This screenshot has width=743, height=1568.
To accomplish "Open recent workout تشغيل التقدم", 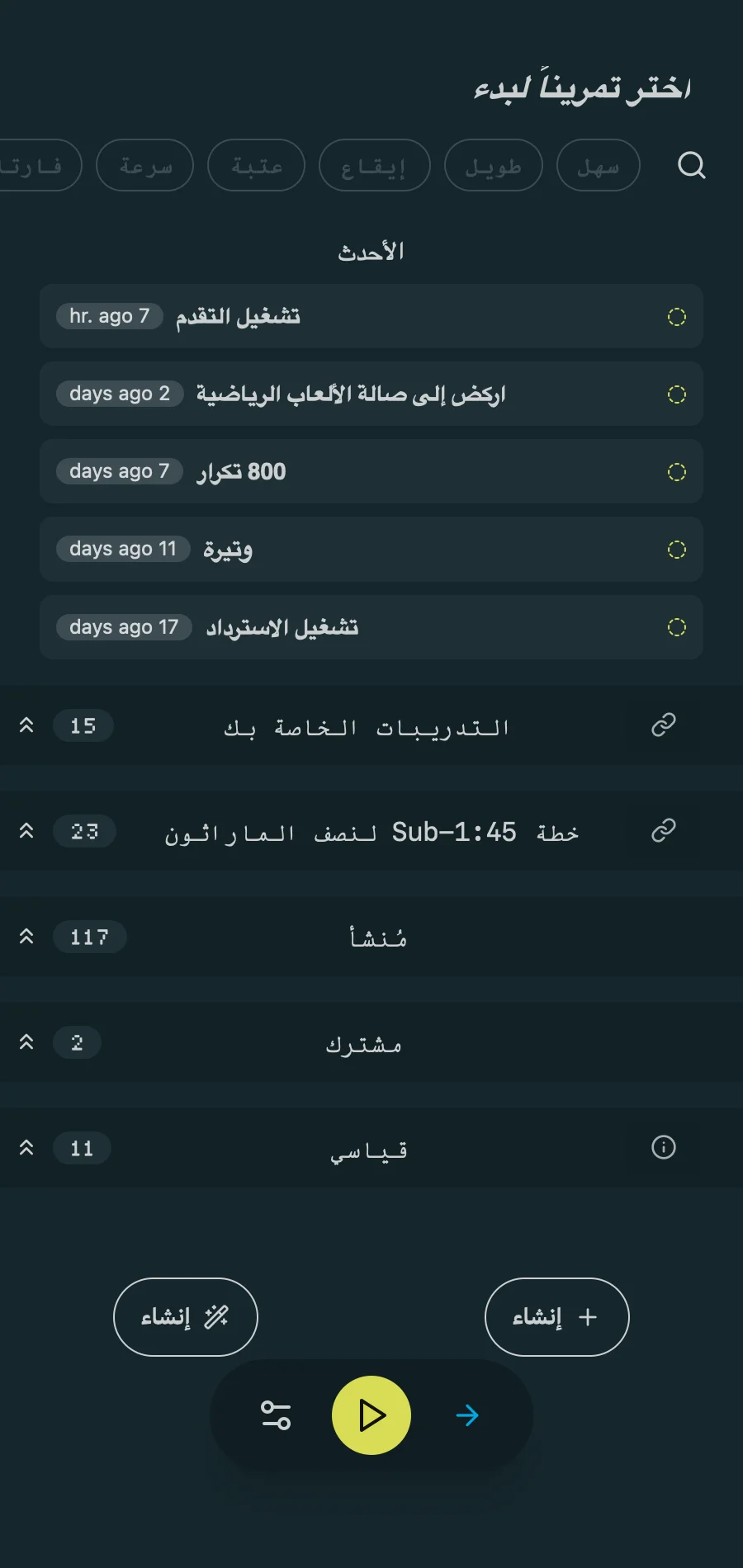I will (x=371, y=316).
